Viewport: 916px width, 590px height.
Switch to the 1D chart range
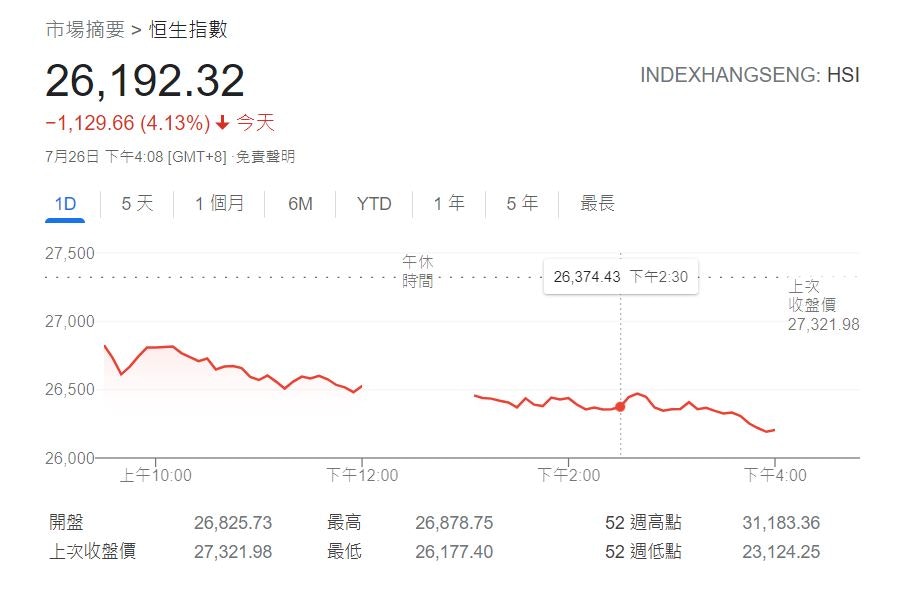[x=65, y=204]
